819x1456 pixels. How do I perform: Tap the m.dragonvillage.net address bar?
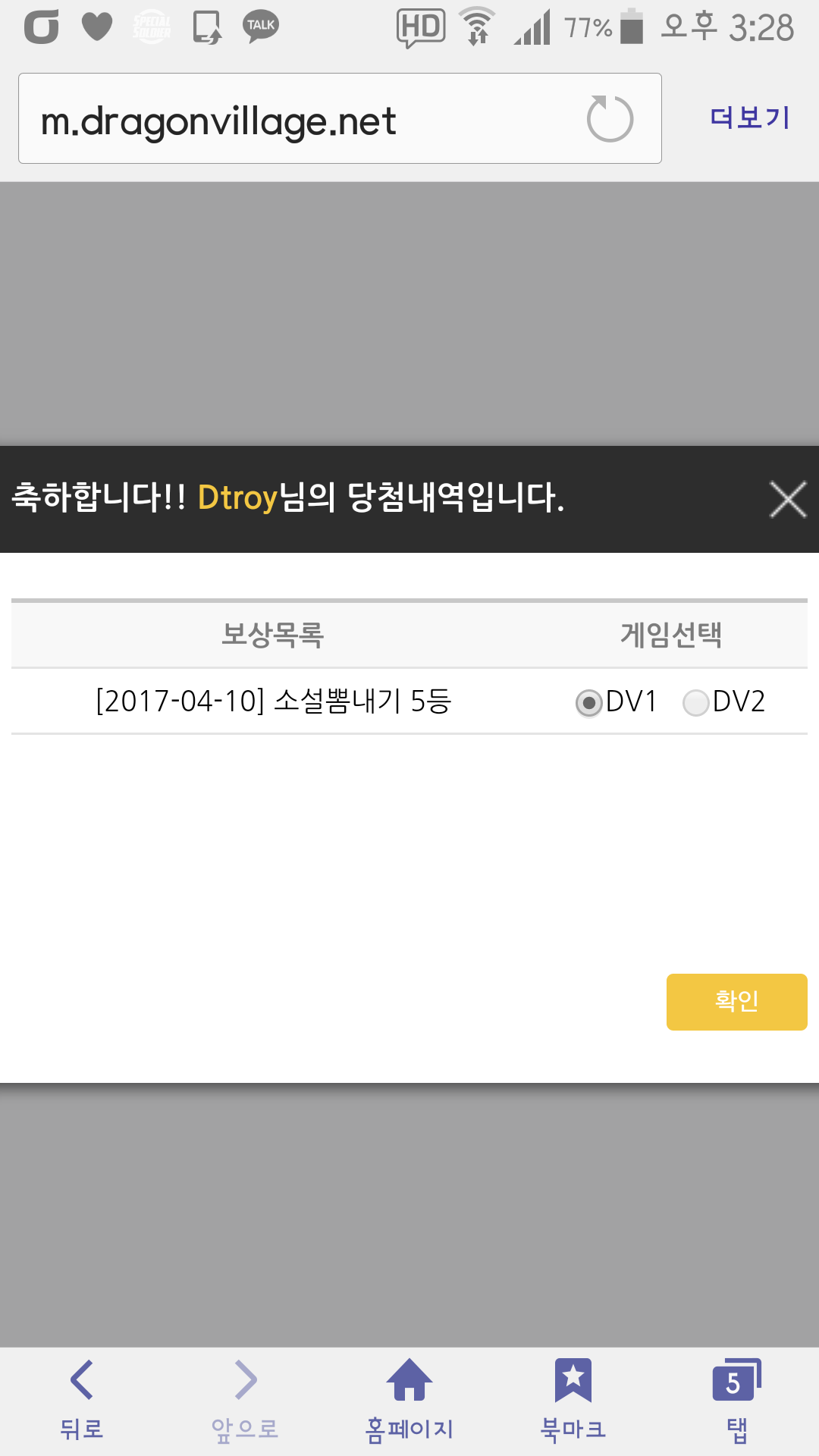(x=303, y=119)
